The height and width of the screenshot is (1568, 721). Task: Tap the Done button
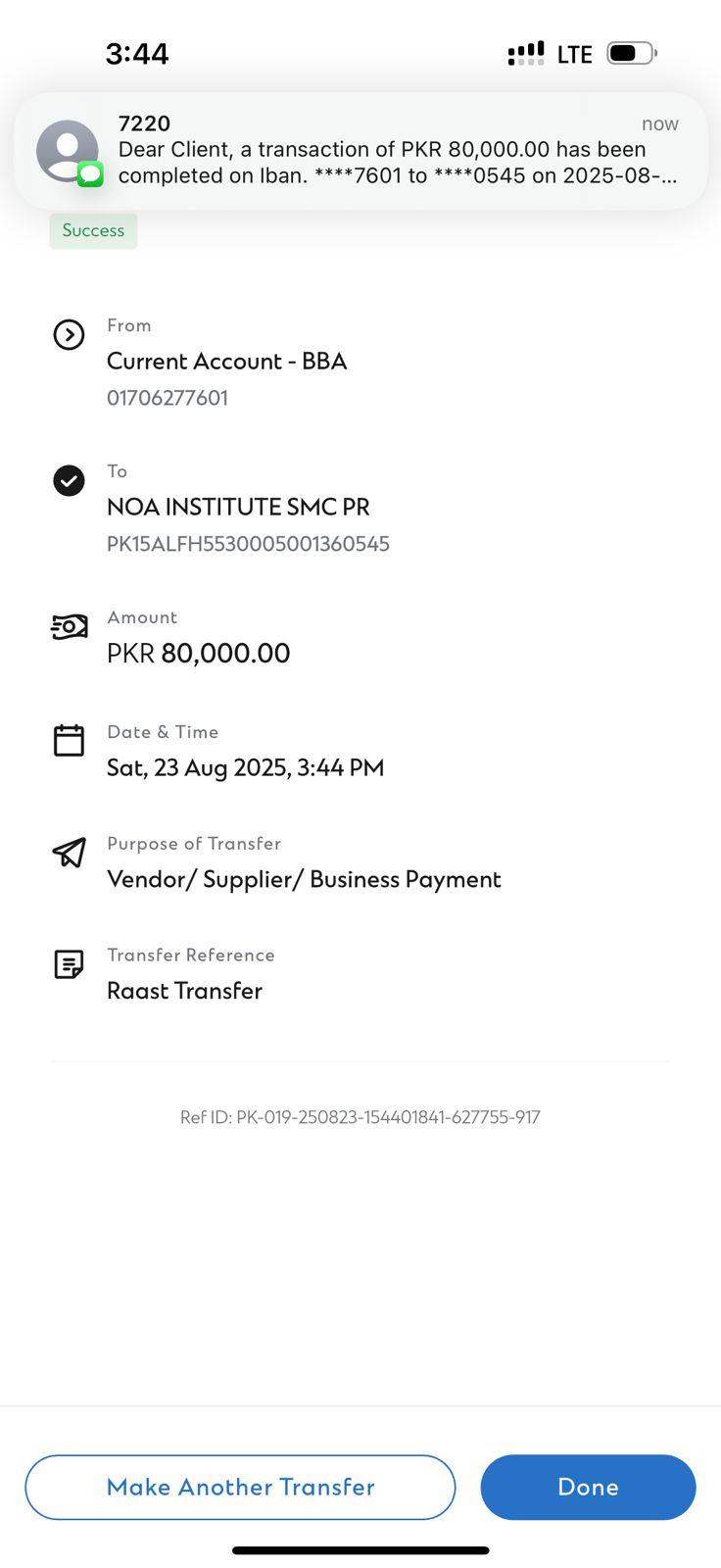pyautogui.click(x=588, y=1487)
